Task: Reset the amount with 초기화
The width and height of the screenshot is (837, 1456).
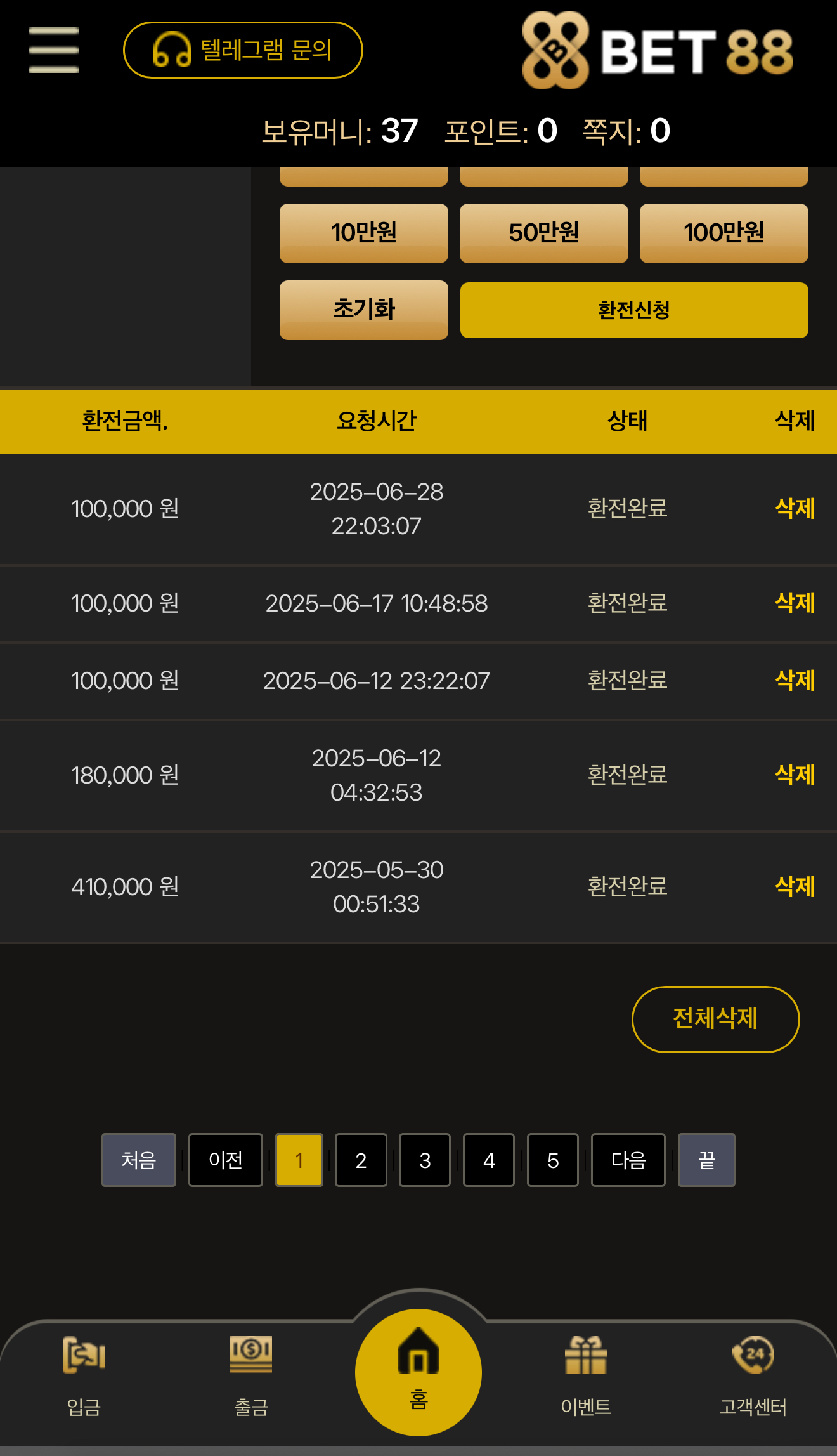Action: coord(363,310)
